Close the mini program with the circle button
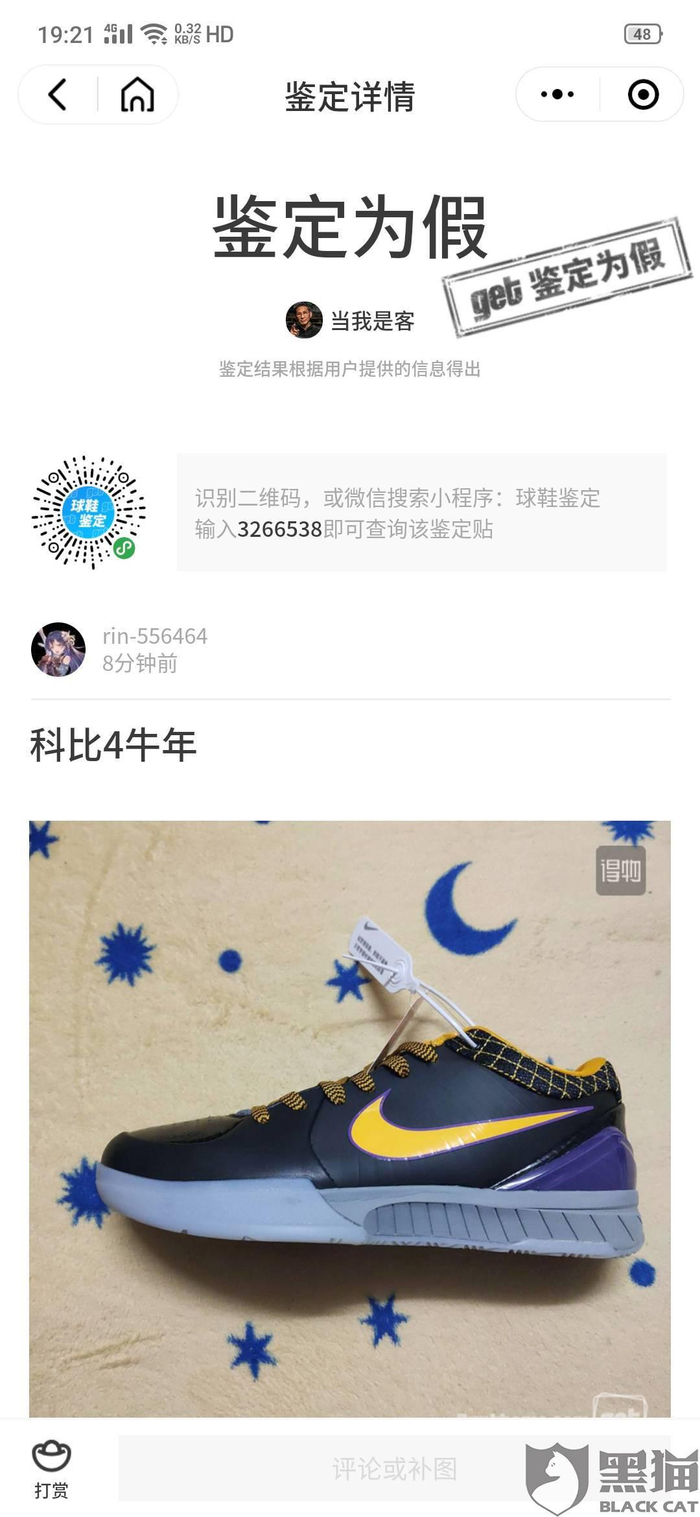 tap(643, 95)
